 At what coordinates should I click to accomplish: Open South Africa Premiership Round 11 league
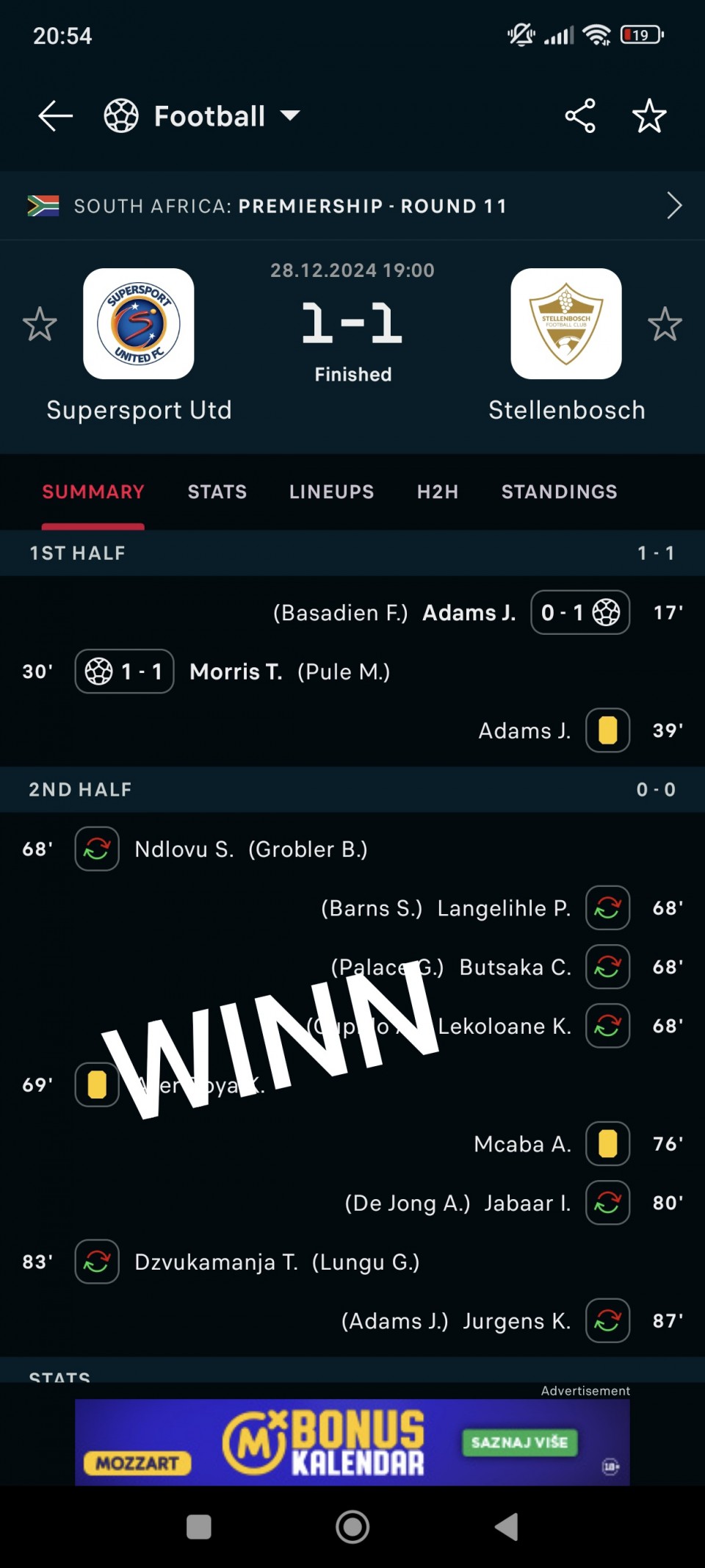tap(352, 206)
